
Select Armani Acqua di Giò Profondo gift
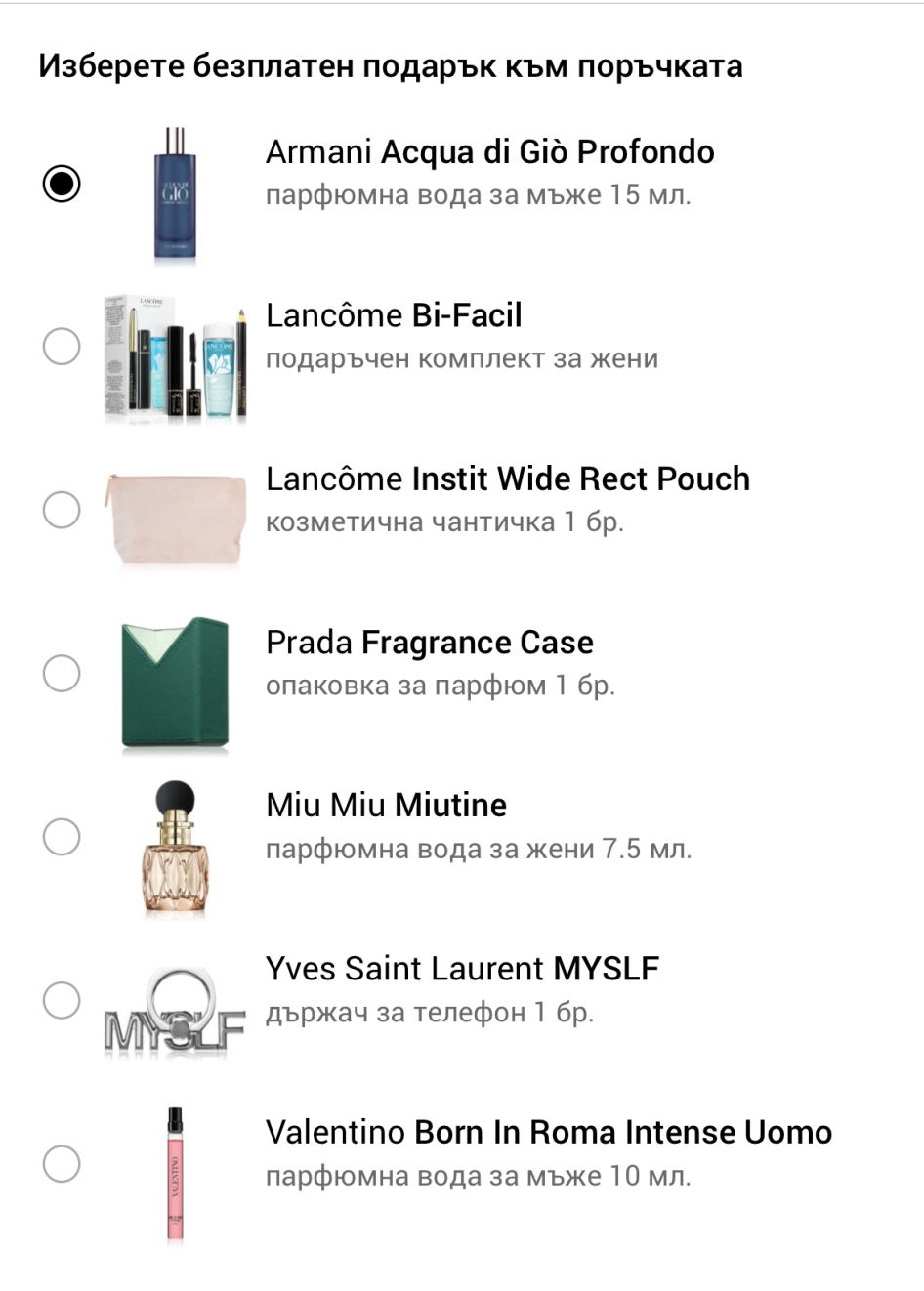pyautogui.click(x=62, y=184)
